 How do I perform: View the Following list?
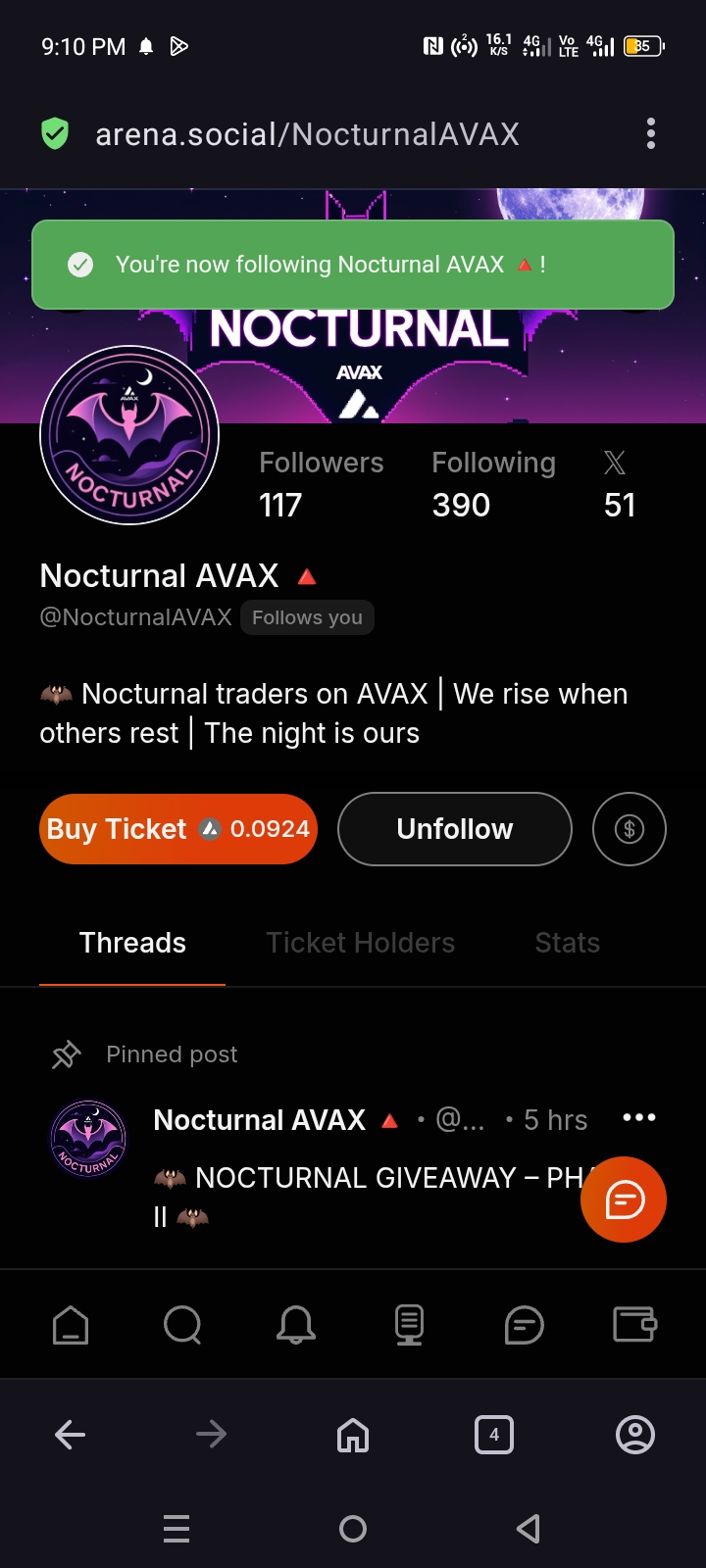click(493, 484)
